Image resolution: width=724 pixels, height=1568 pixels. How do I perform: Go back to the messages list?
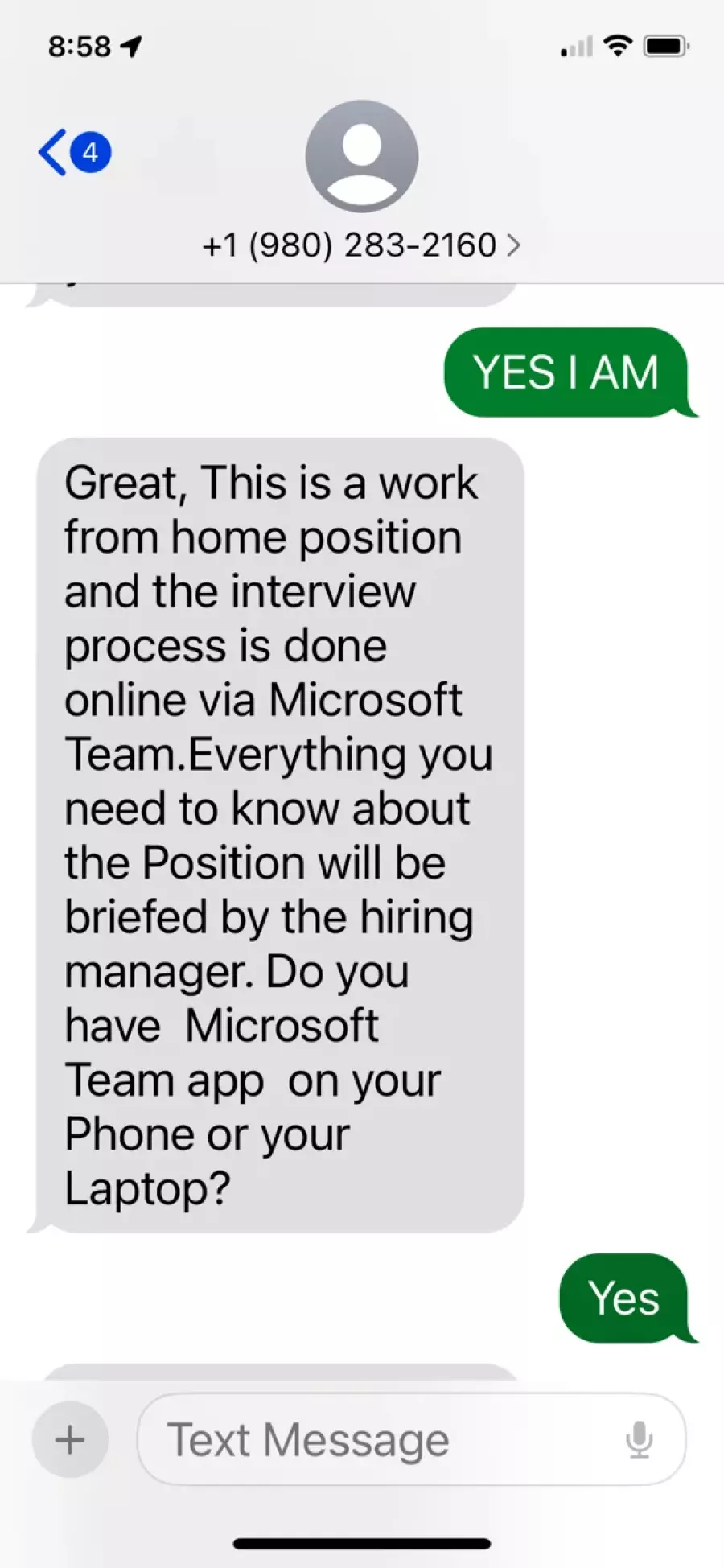(74, 152)
